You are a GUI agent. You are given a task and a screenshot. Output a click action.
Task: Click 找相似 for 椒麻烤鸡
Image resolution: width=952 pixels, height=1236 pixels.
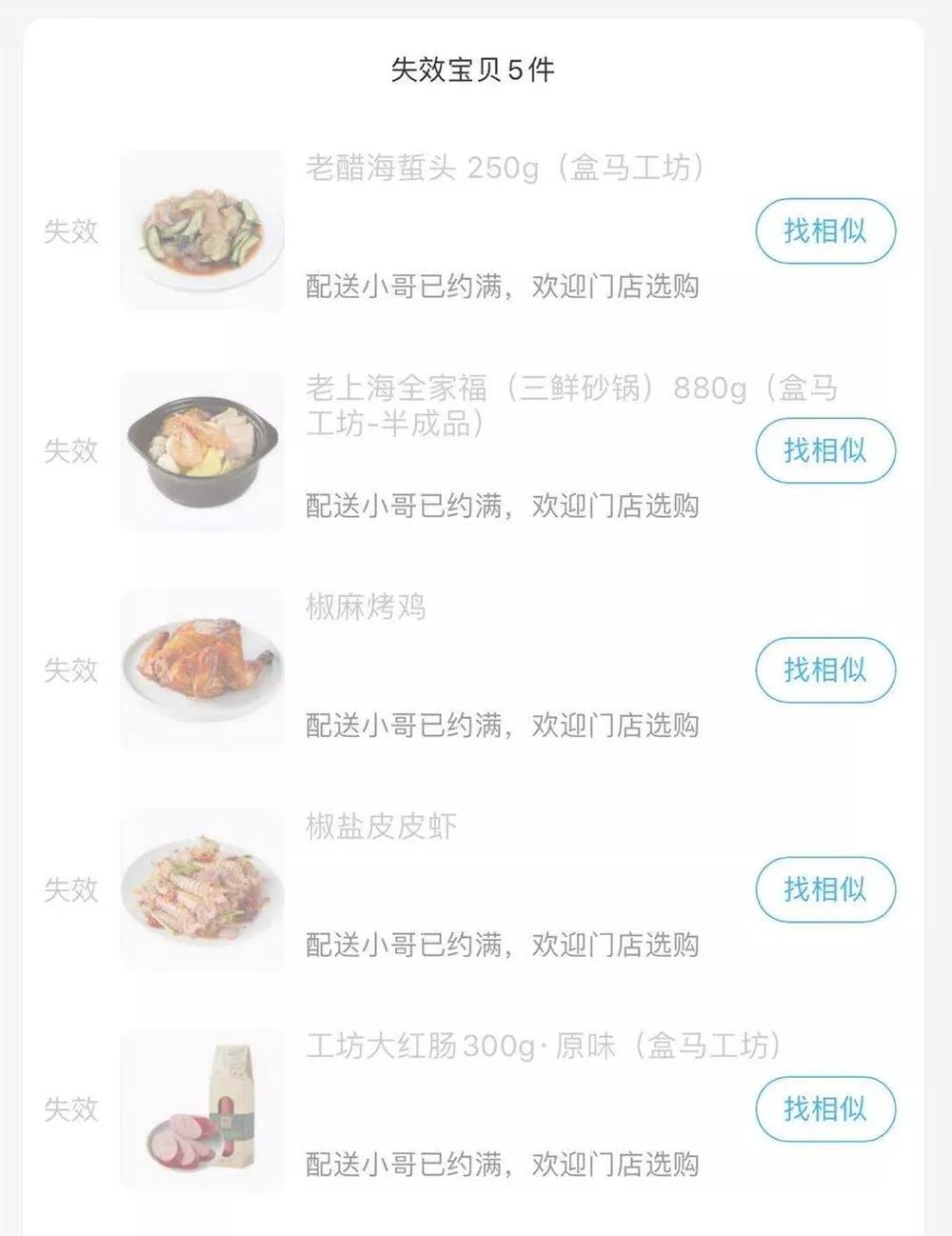click(x=824, y=670)
